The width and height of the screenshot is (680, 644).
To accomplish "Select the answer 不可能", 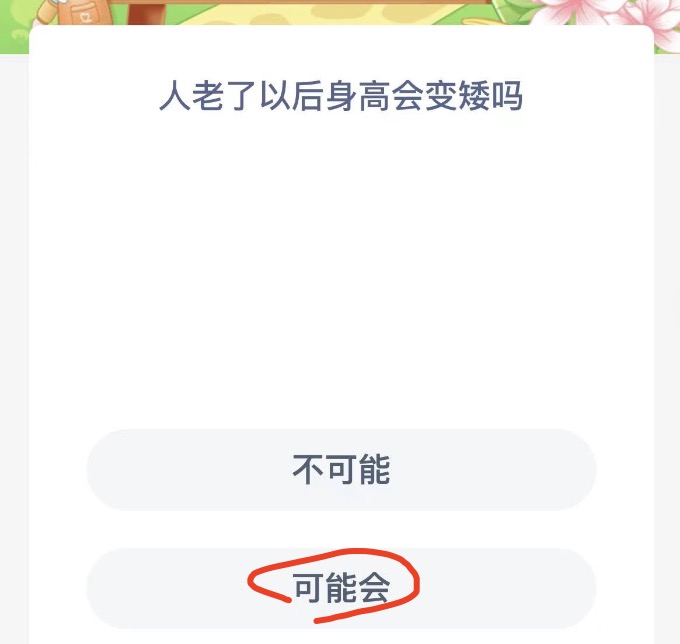I will pos(340,470).
